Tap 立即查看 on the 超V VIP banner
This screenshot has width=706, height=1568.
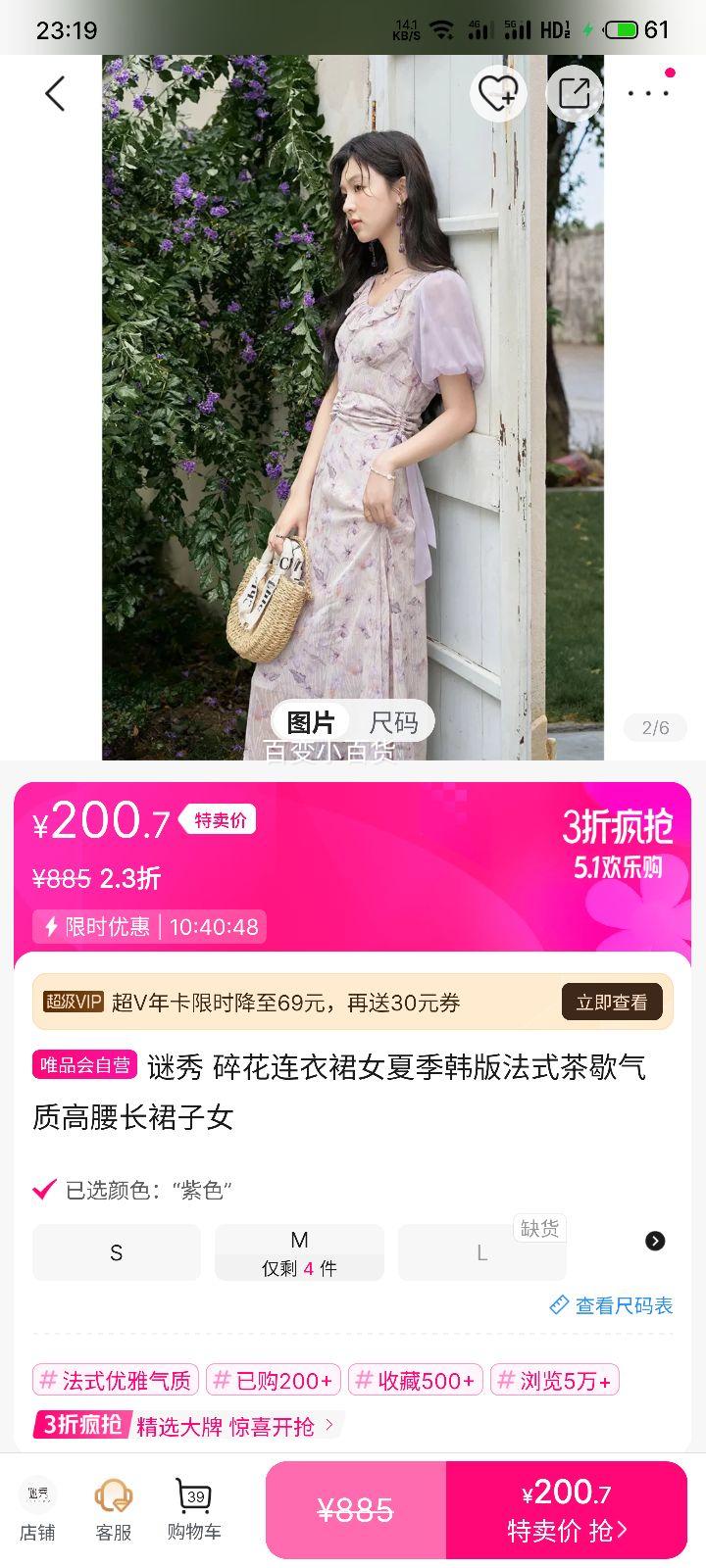(611, 1003)
